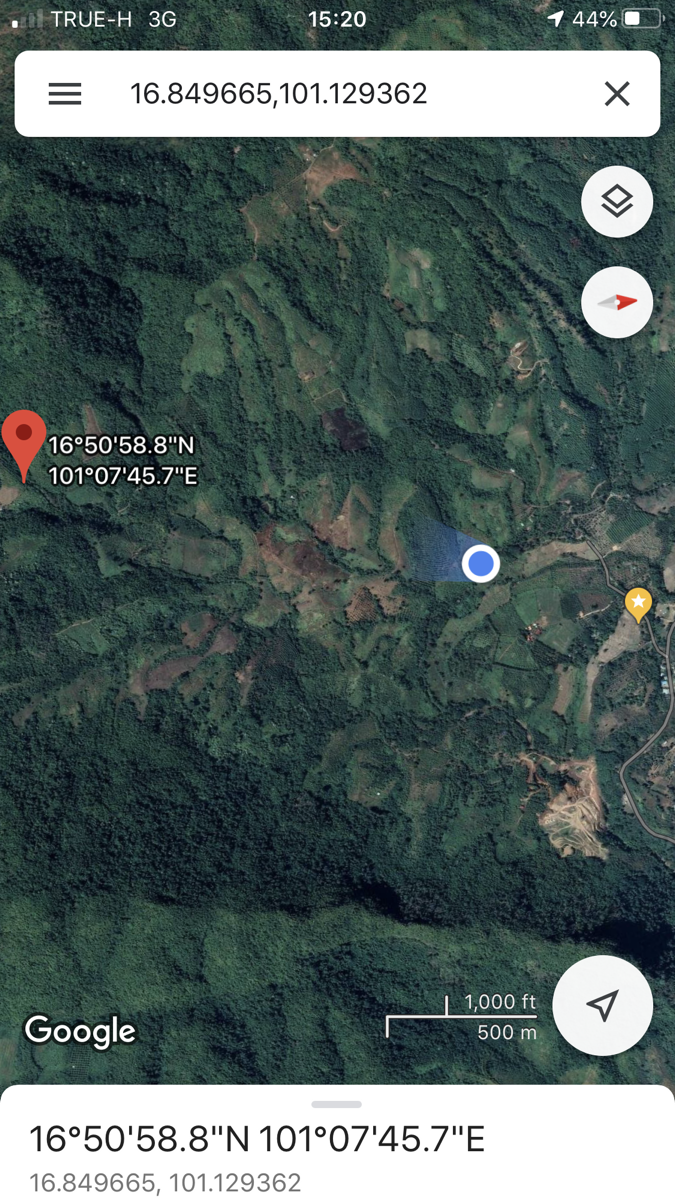Viewport: 675px width, 1200px height.
Task: Clear the coordinates search with X
Action: coord(617,94)
